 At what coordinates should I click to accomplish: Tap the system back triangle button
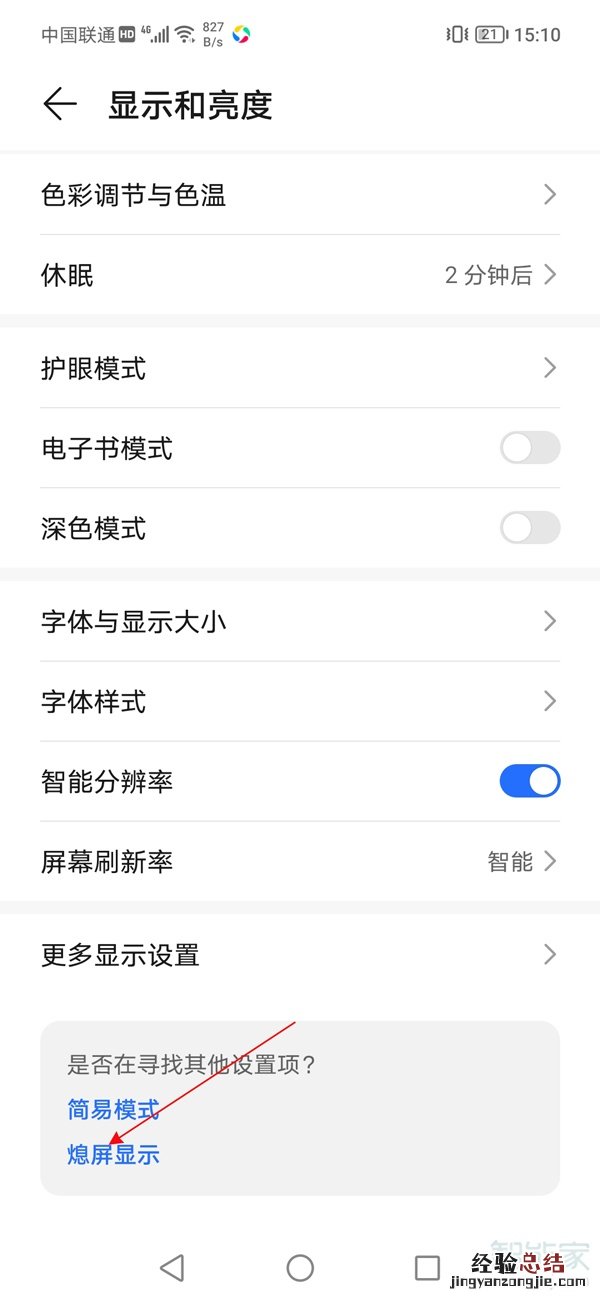click(x=172, y=1268)
